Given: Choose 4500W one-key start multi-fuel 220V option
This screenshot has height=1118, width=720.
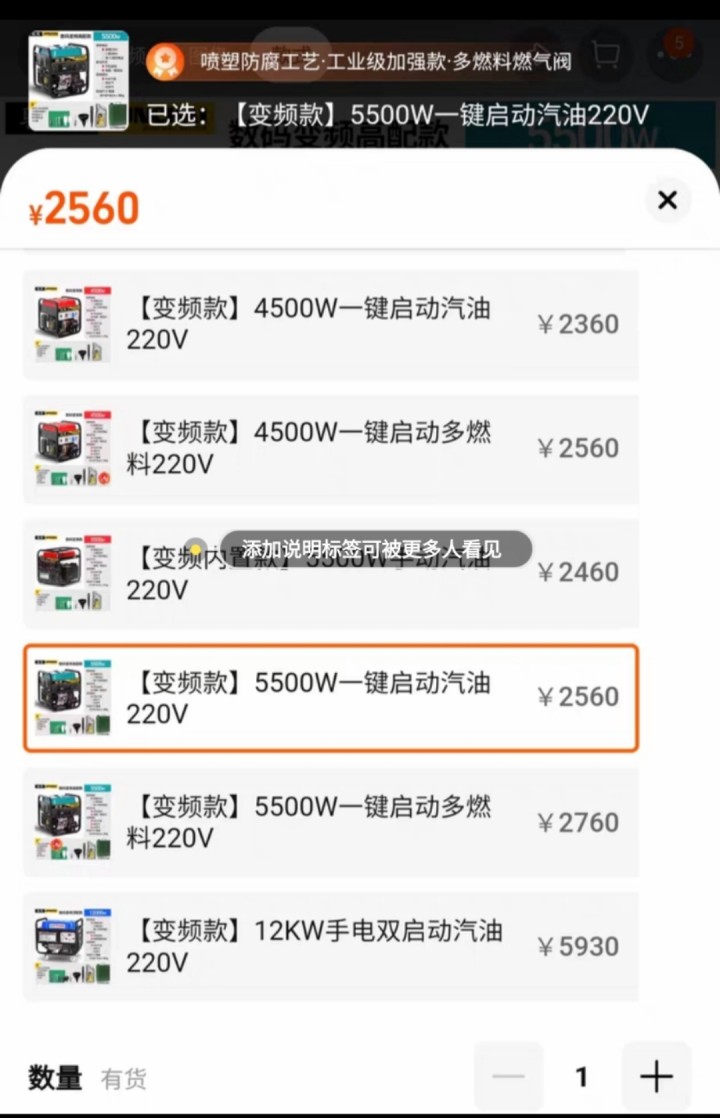Looking at the screenshot, I should pyautogui.click(x=330, y=448).
